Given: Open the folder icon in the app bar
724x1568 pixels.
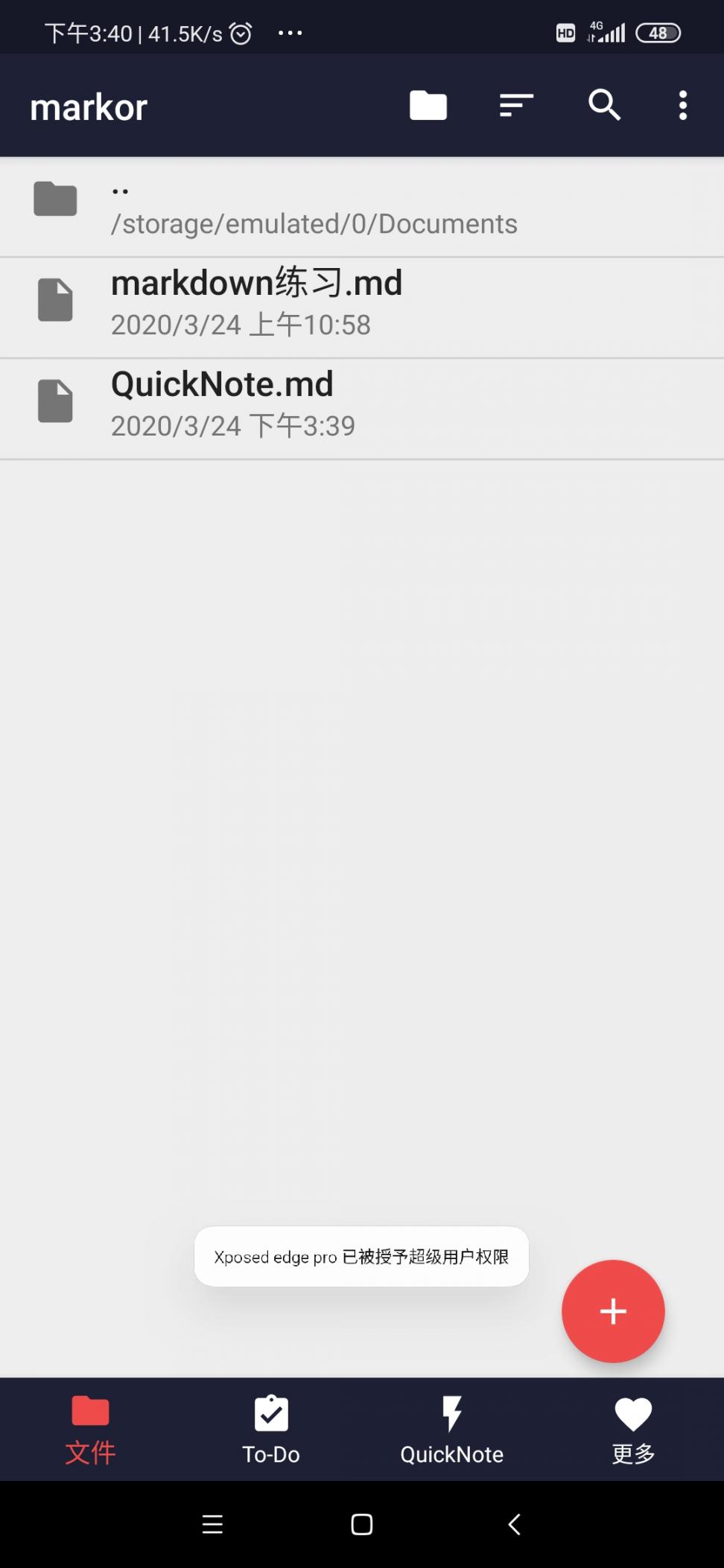Looking at the screenshot, I should (x=428, y=106).
